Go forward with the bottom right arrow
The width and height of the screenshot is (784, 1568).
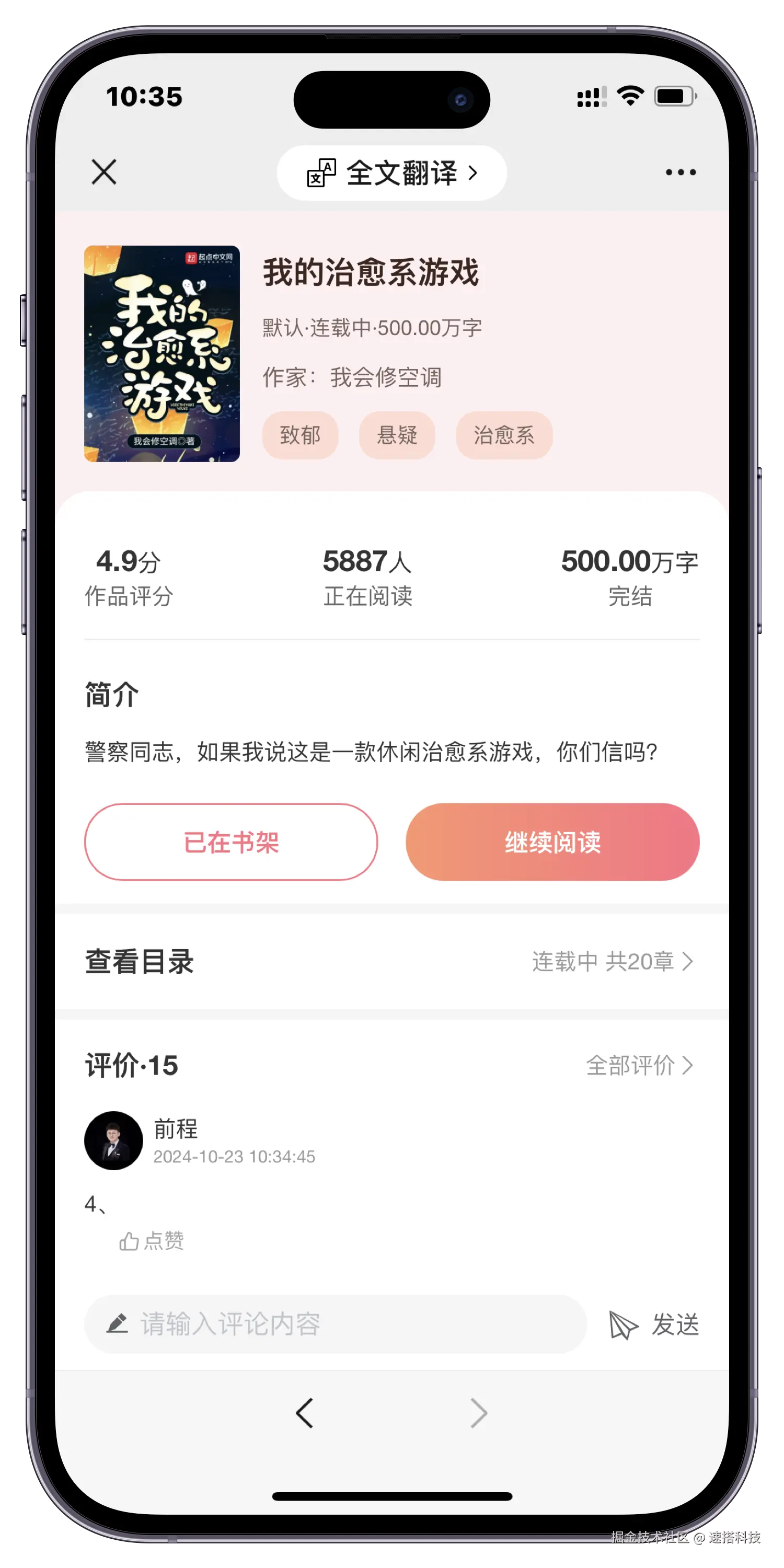coord(479,1413)
